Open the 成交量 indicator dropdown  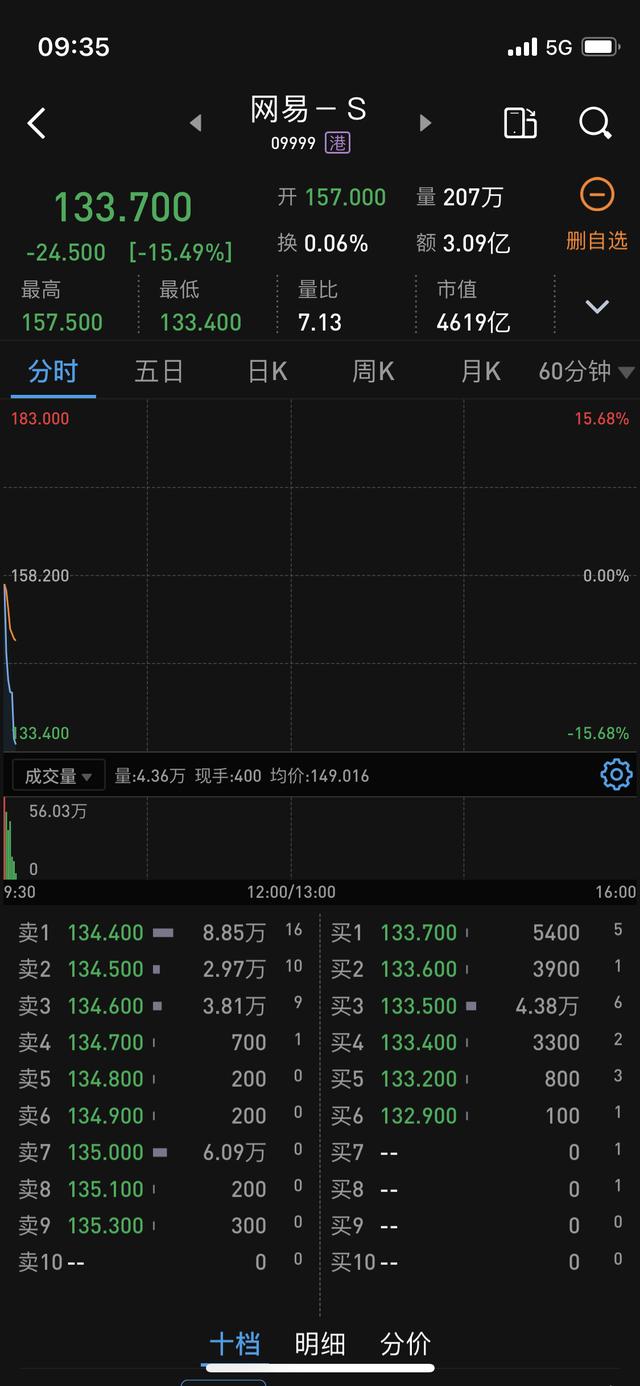[58, 776]
